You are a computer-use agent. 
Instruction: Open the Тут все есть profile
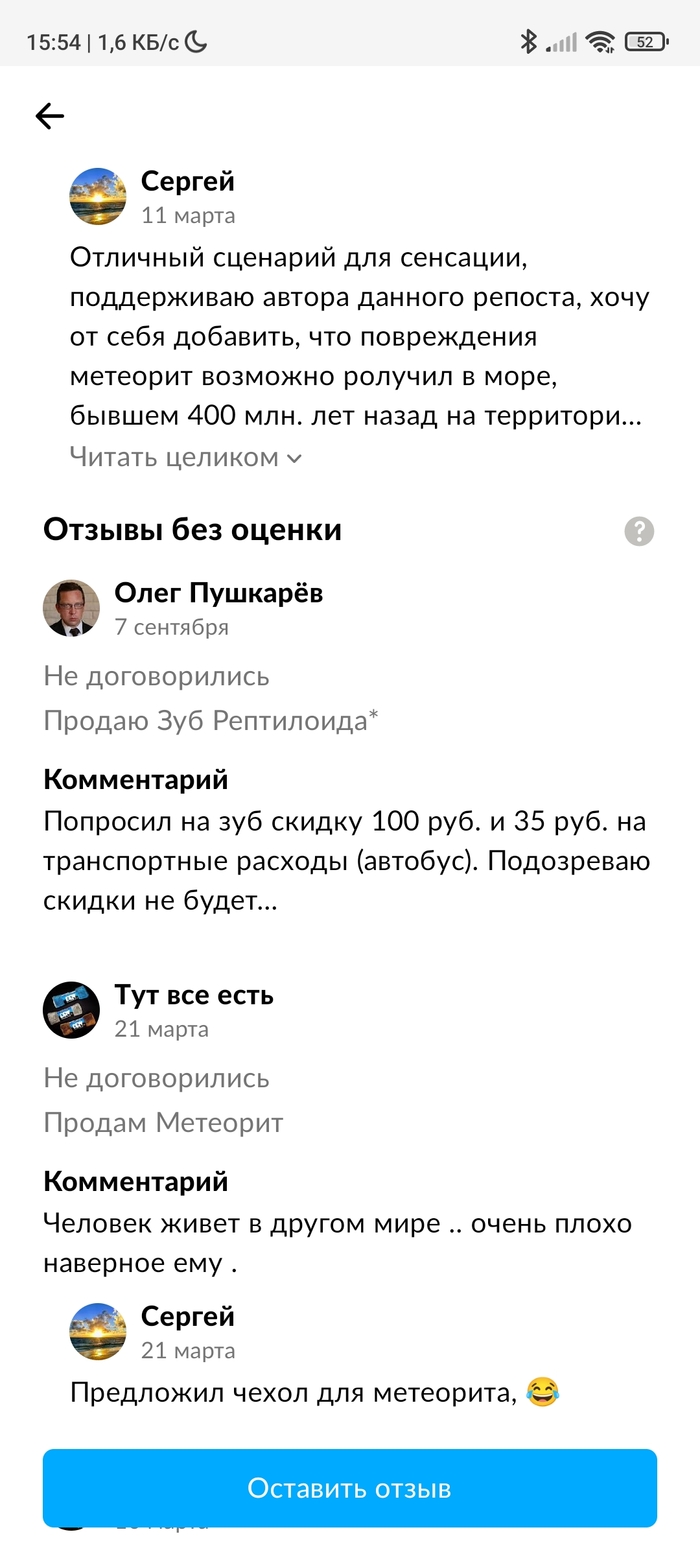(x=193, y=995)
